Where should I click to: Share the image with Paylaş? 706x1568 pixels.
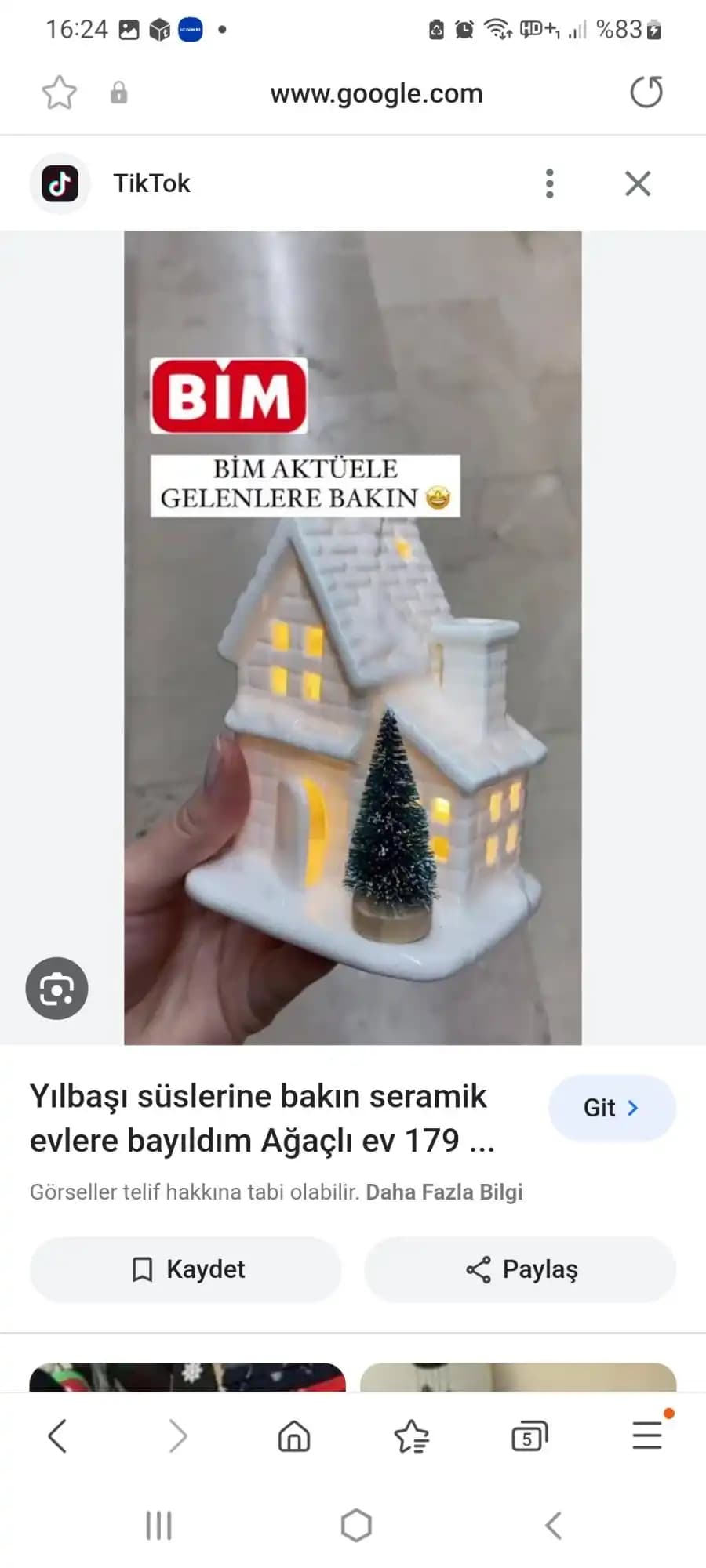coord(520,1269)
